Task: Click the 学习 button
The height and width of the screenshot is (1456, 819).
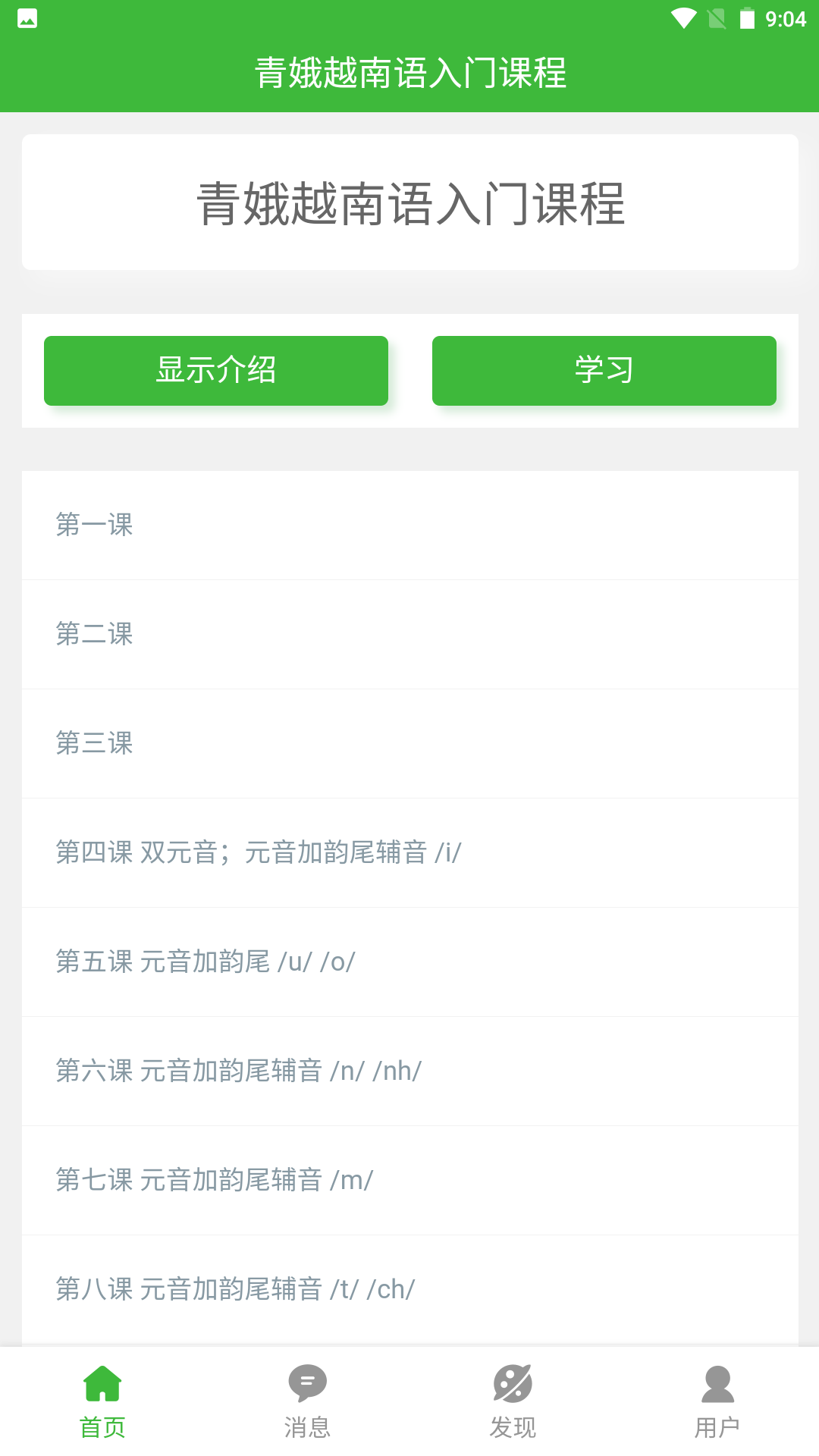Action: point(604,370)
